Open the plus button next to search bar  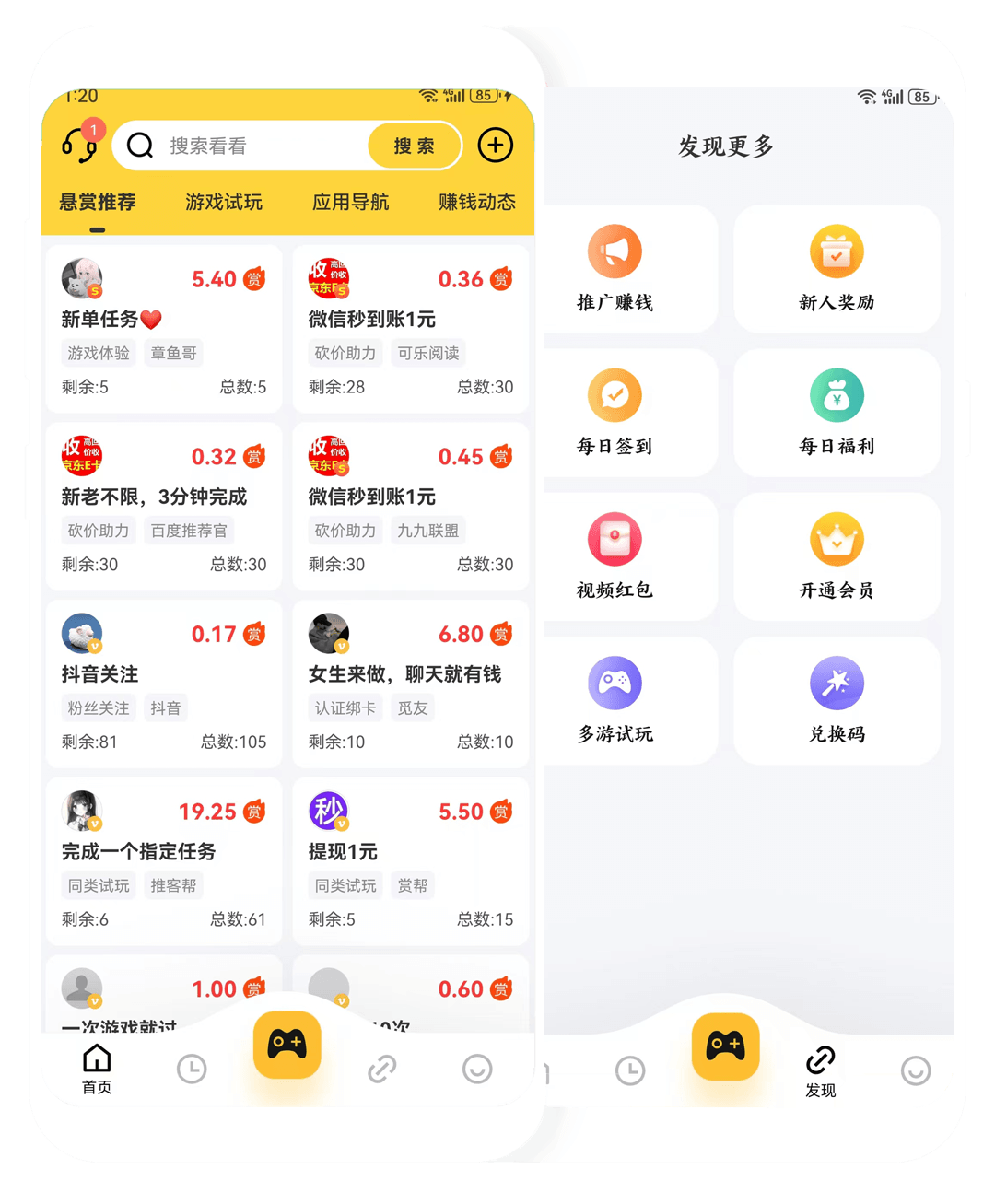pos(495,146)
